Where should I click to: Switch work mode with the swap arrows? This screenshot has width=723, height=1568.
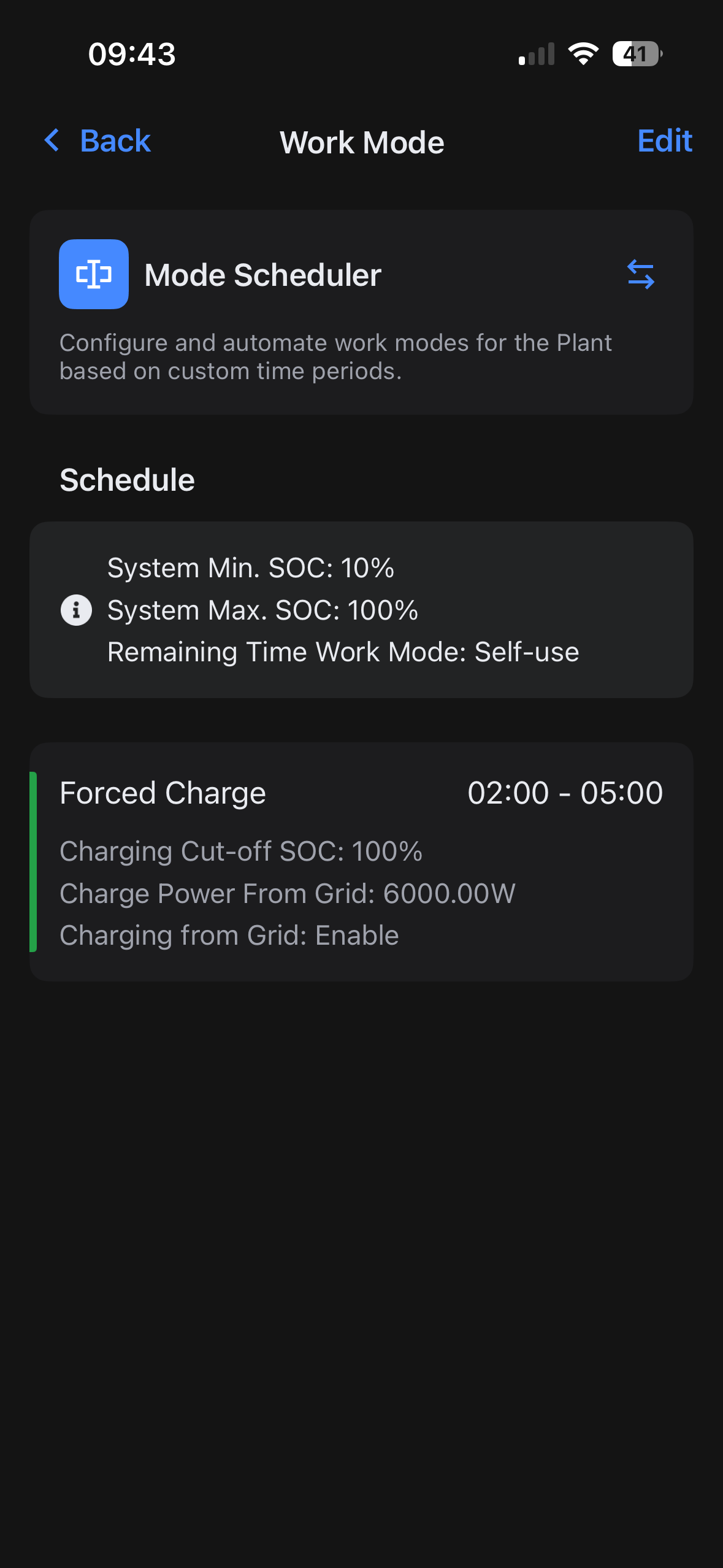click(x=640, y=274)
